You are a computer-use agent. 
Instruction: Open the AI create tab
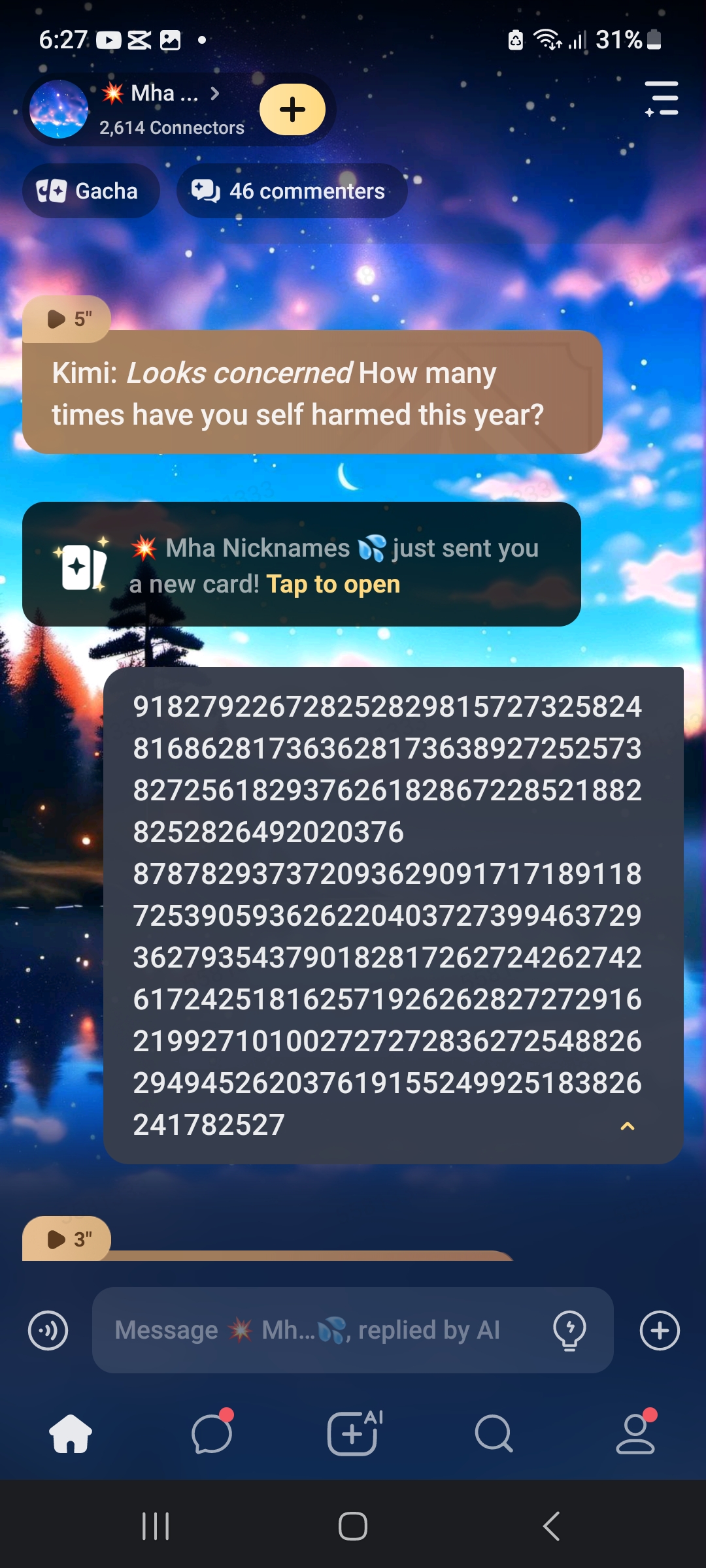pos(353,1434)
